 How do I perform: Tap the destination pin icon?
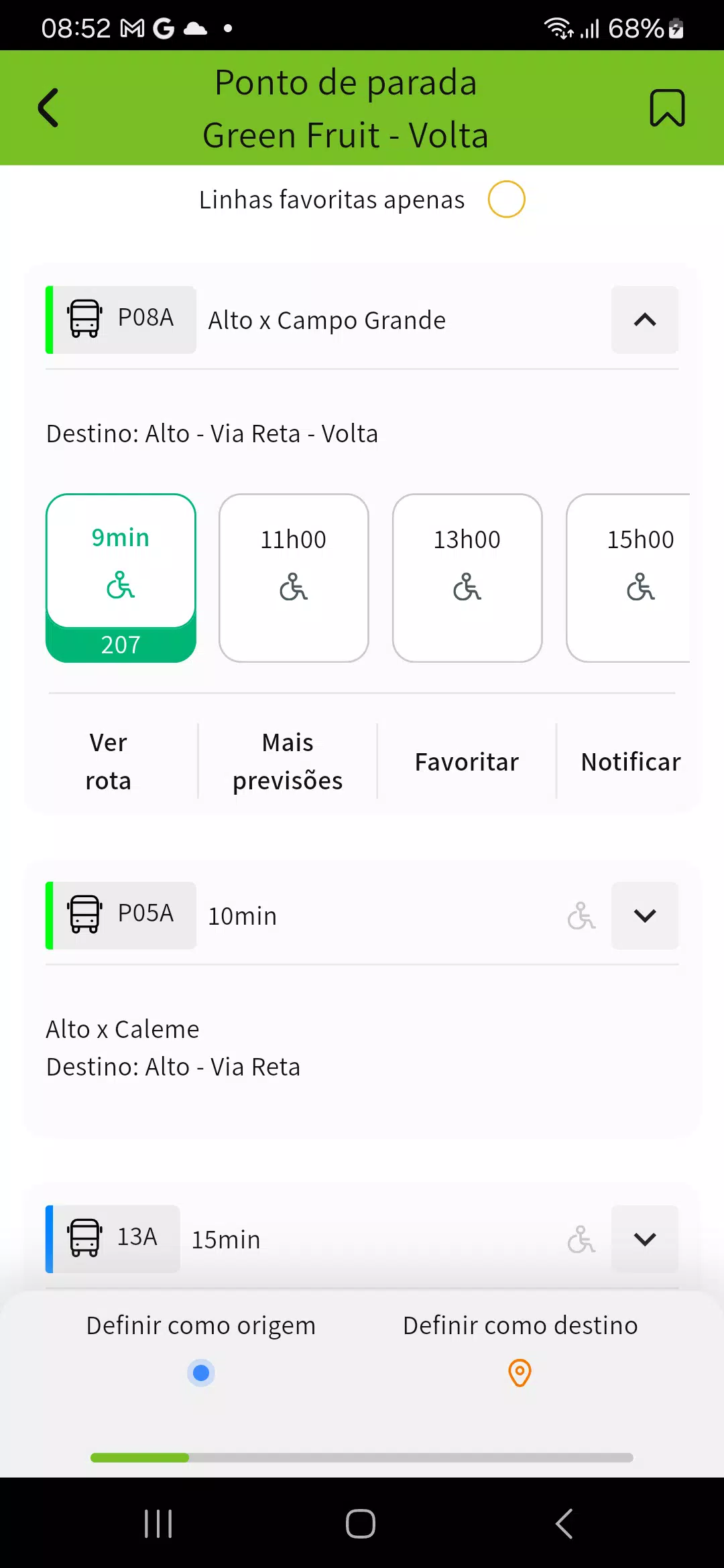point(520,1372)
